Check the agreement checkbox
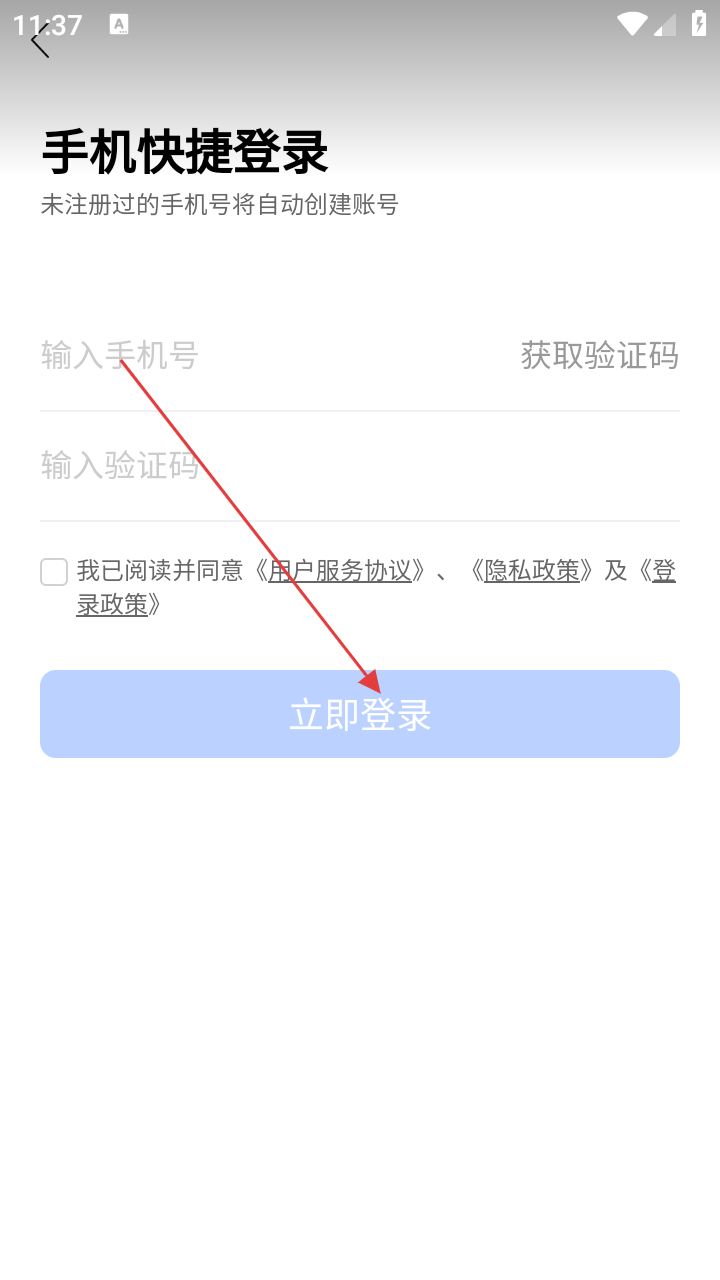The height and width of the screenshot is (1280, 720). click(54, 572)
